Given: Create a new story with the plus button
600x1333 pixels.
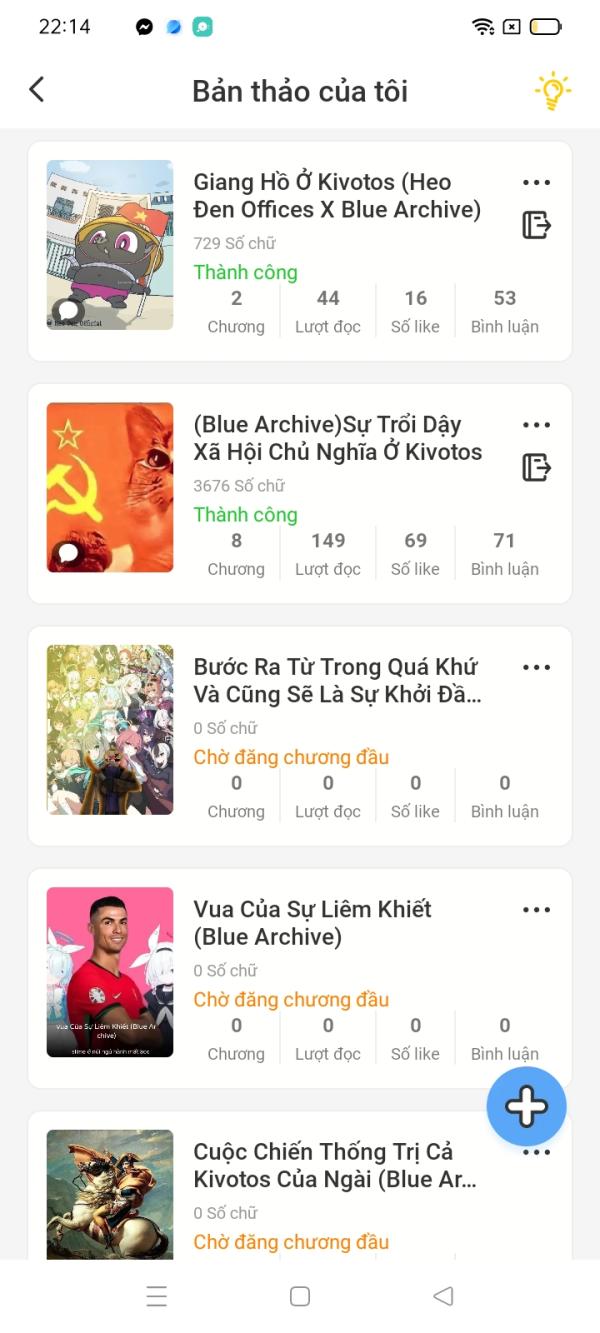Looking at the screenshot, I should pyautogui.click(x=526, y=1106).
